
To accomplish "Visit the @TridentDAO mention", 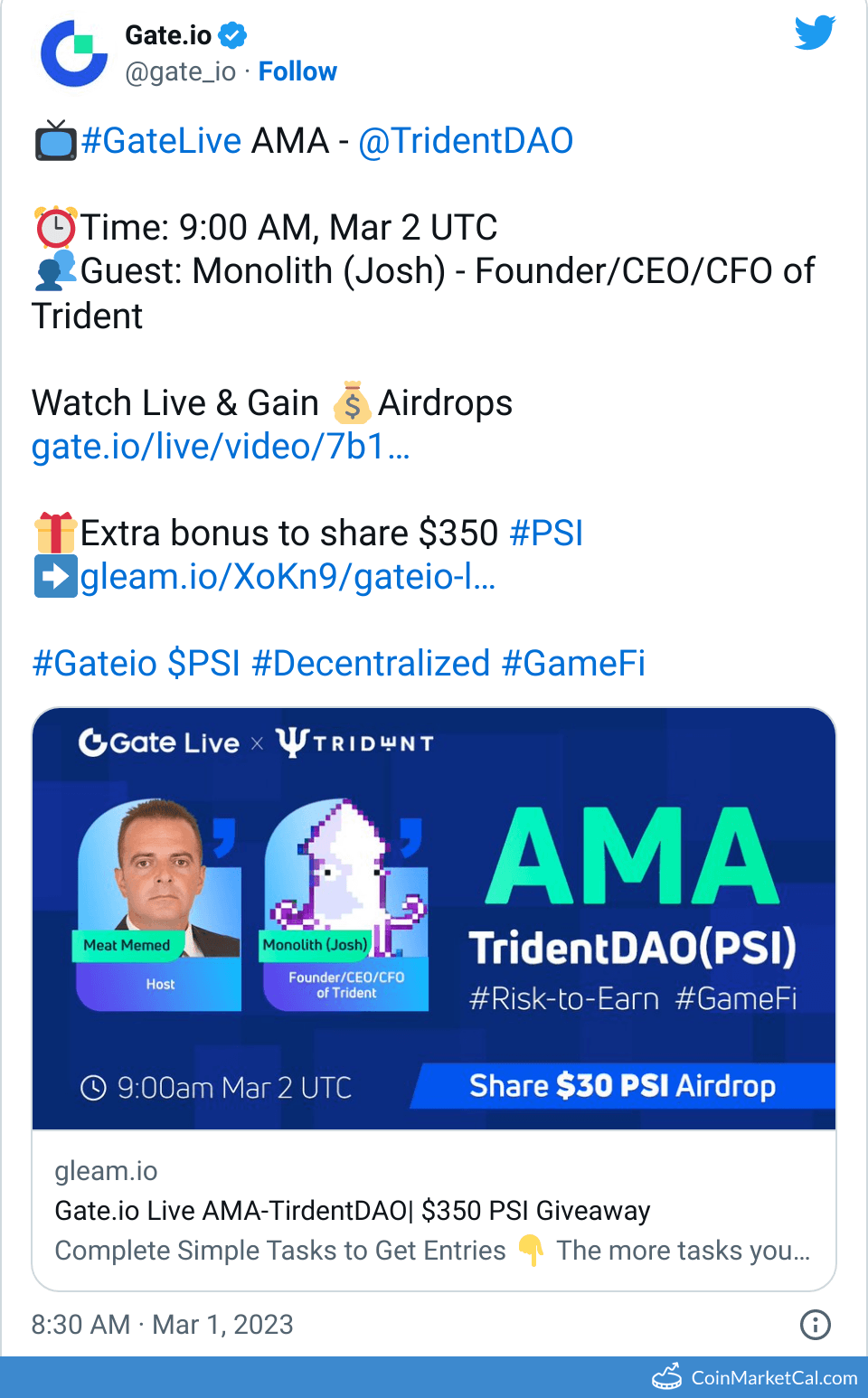I will (466, 141).
